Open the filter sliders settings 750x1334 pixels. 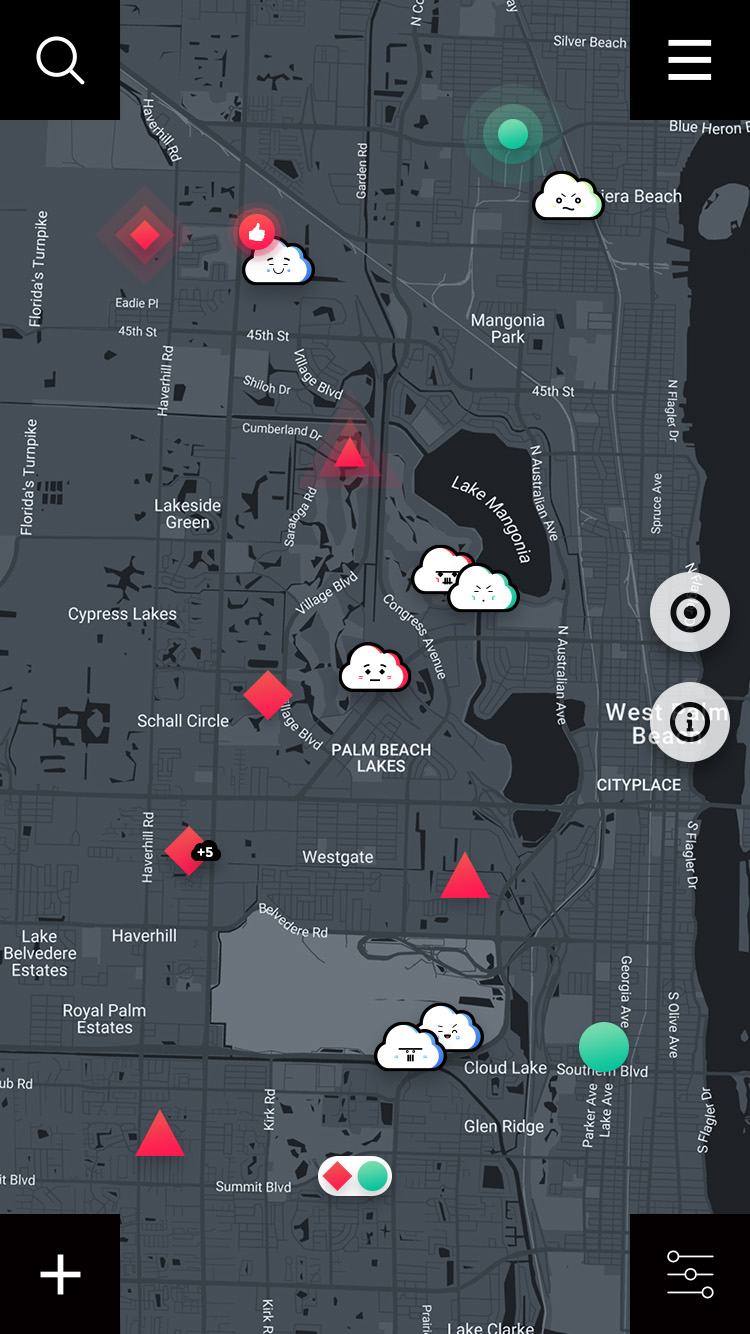coord(690,1274)
